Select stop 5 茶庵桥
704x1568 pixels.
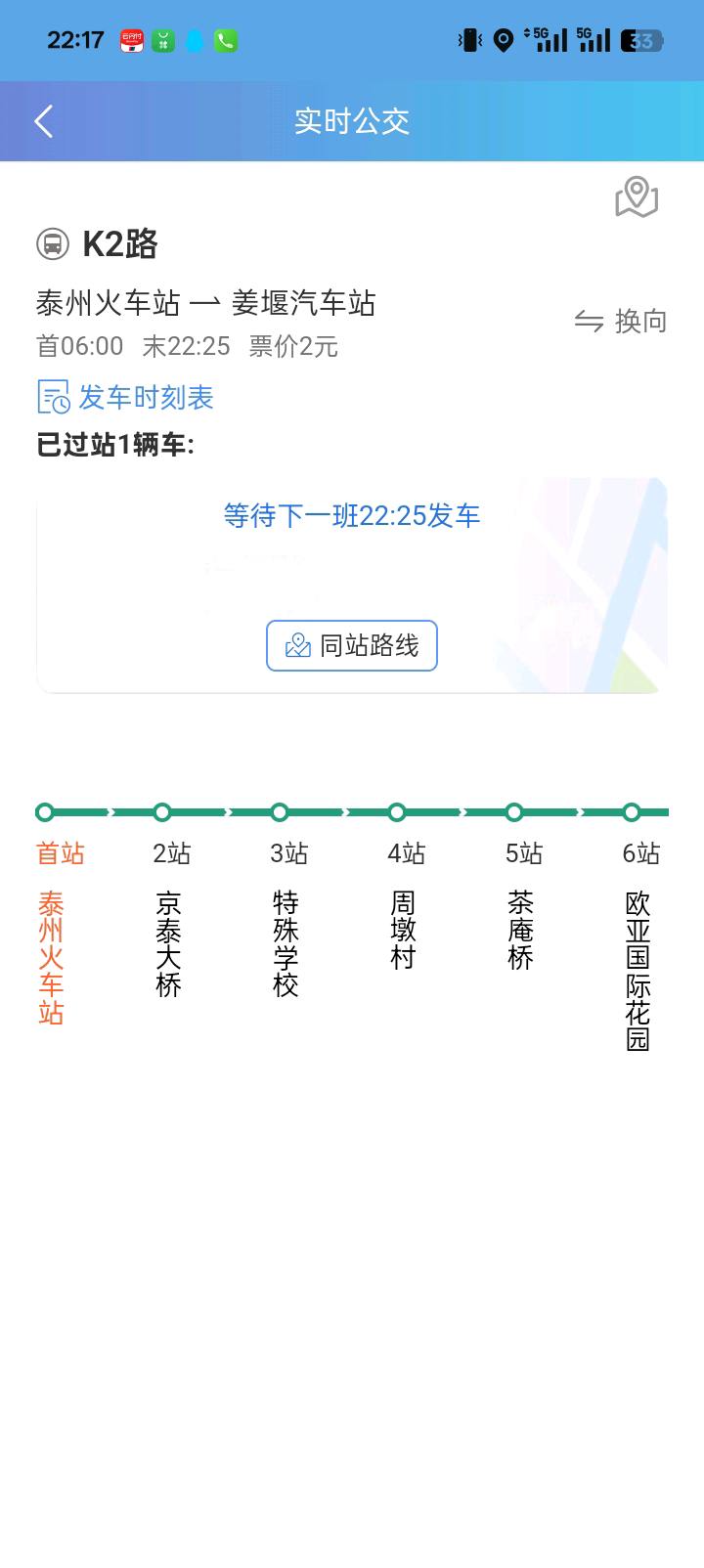tap(520, 929)
